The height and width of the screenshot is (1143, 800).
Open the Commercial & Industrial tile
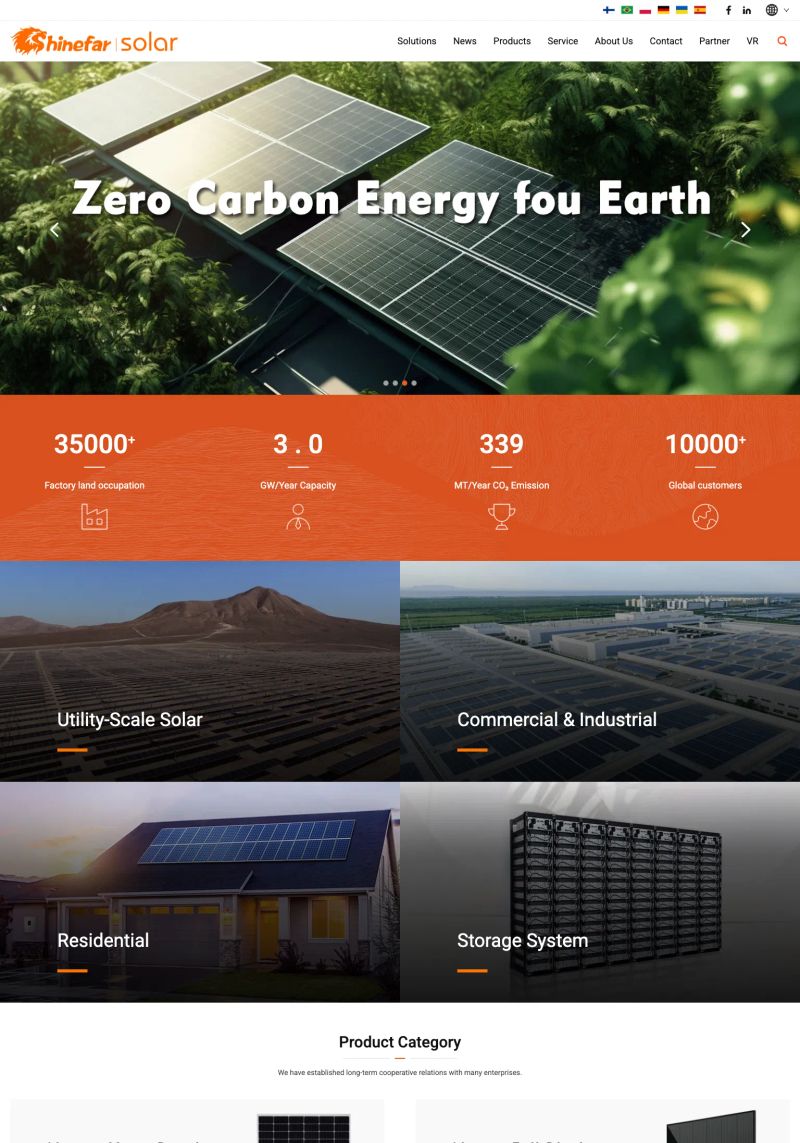click(600, 671)
